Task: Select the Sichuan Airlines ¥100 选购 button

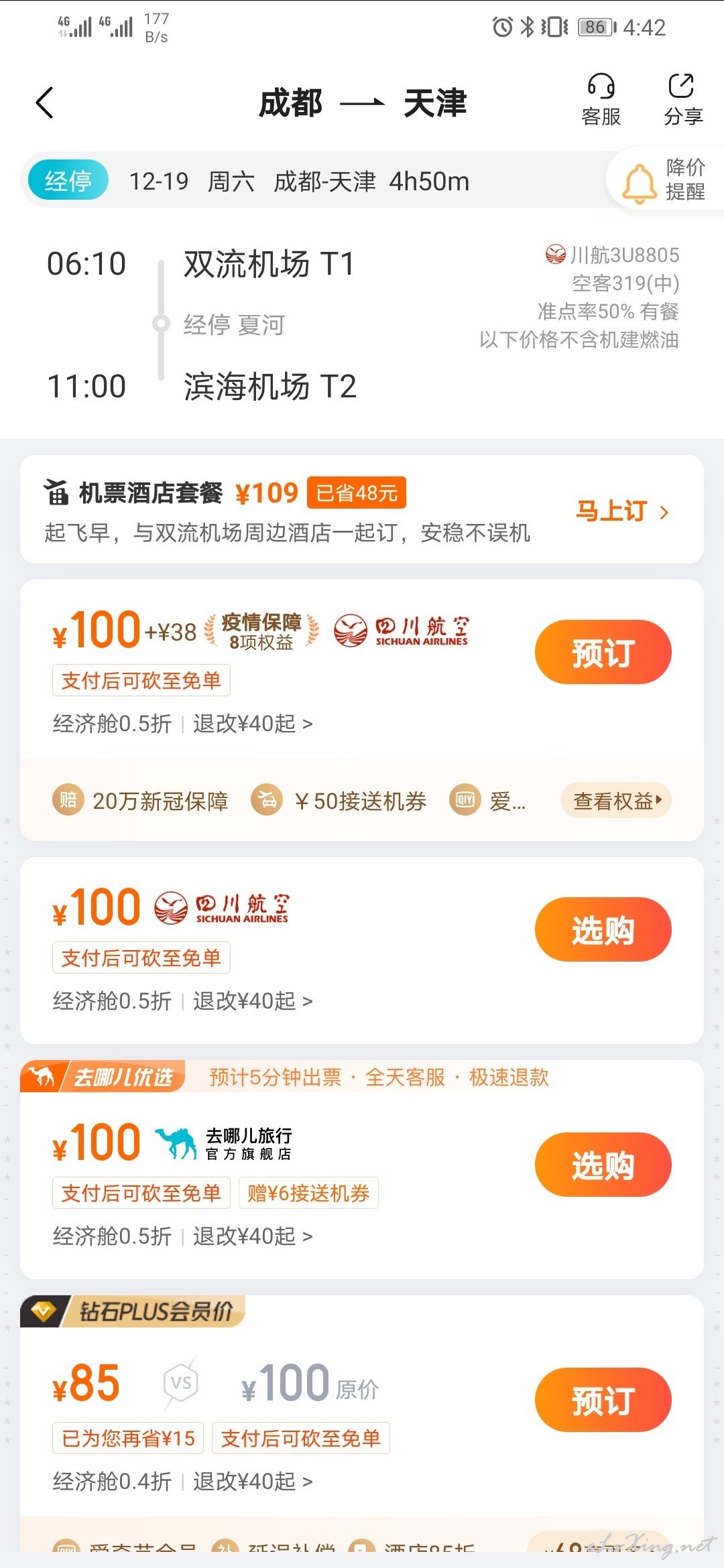Action: click(x=603, y=929)
